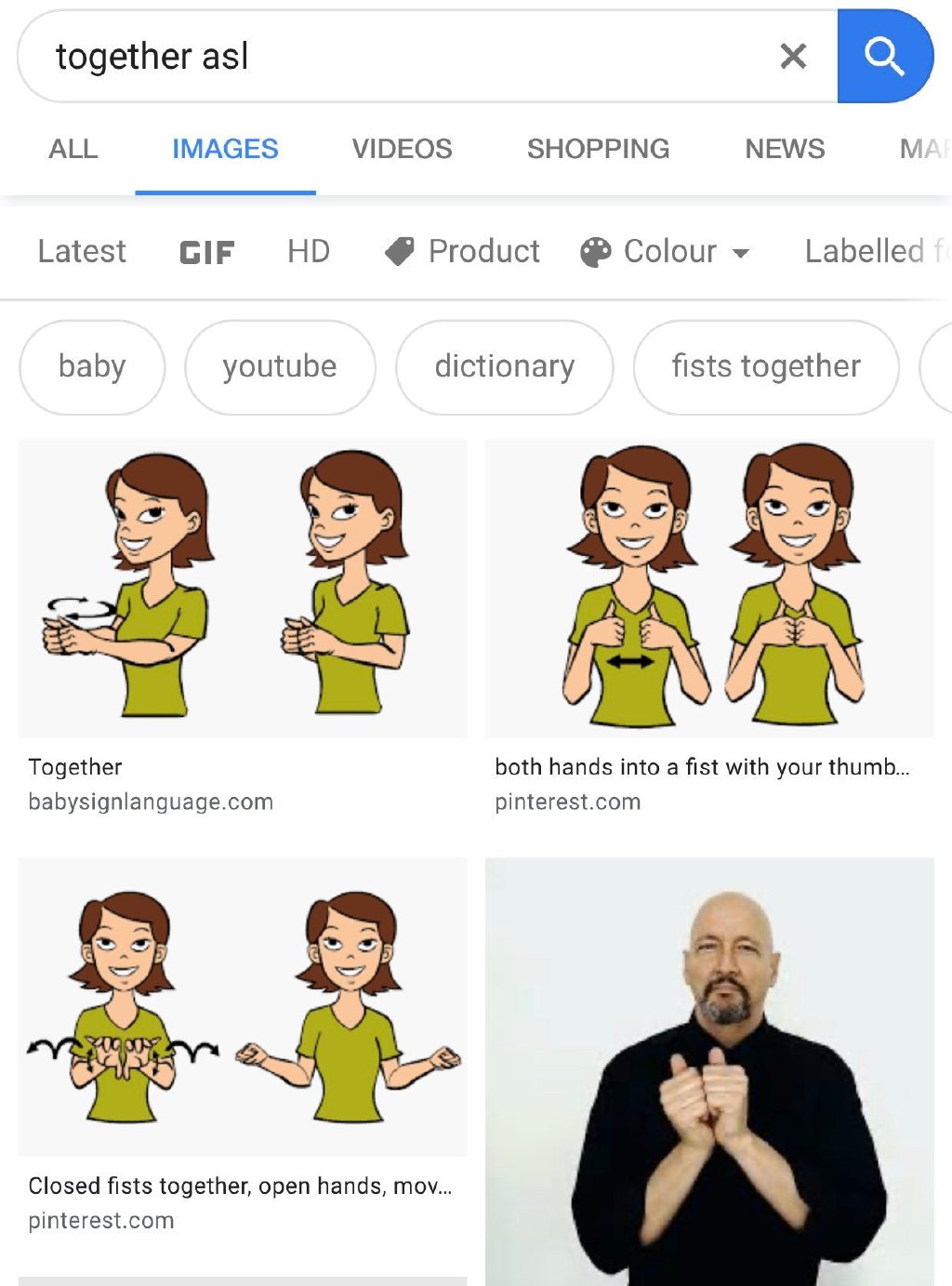Apply the HD filter
The width and height of the screenshot is (952, 1286).
coord(309,251)
